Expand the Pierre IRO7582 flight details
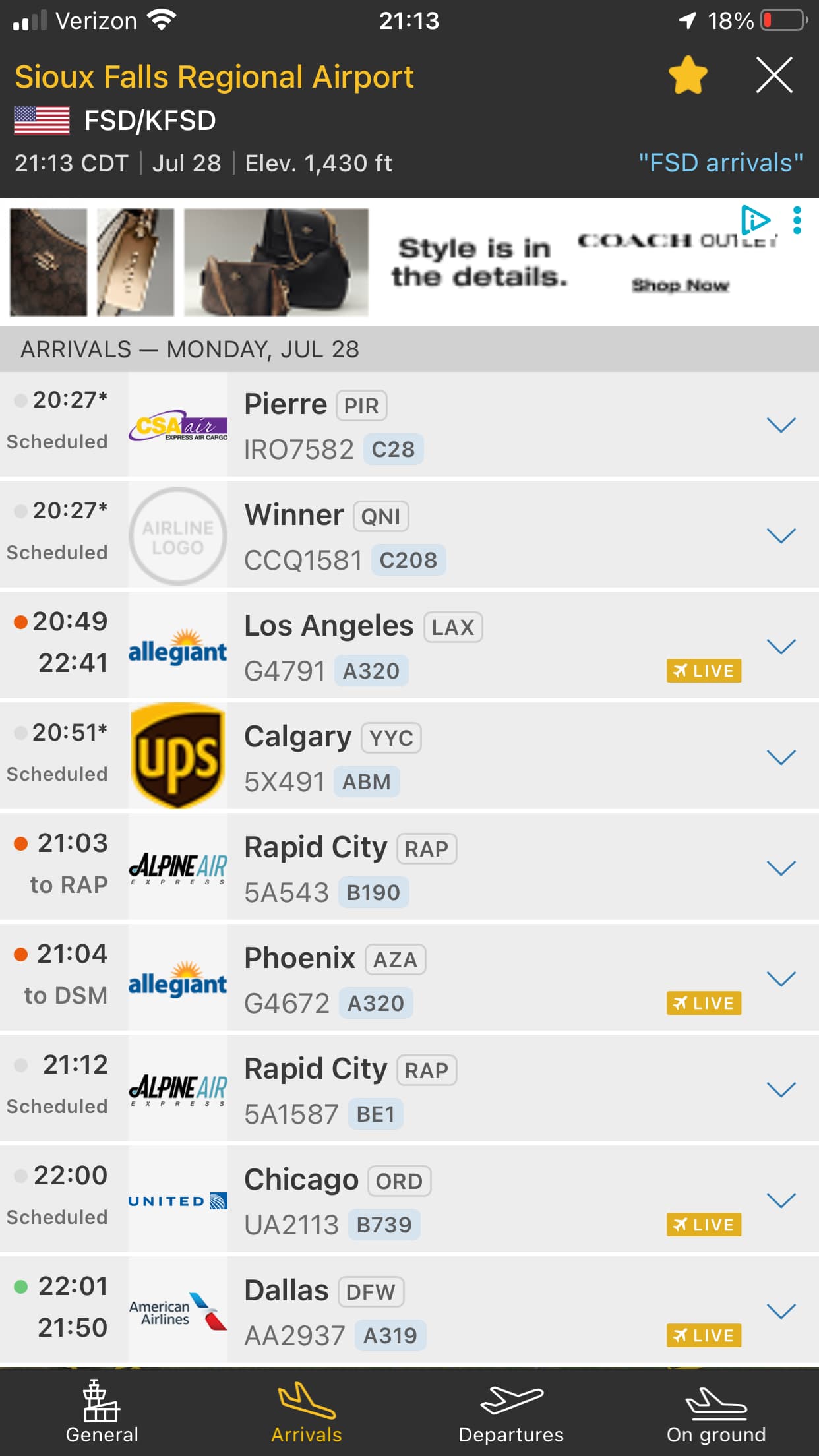This screenshot has width=819, height=1456. (x=781, y=425)
